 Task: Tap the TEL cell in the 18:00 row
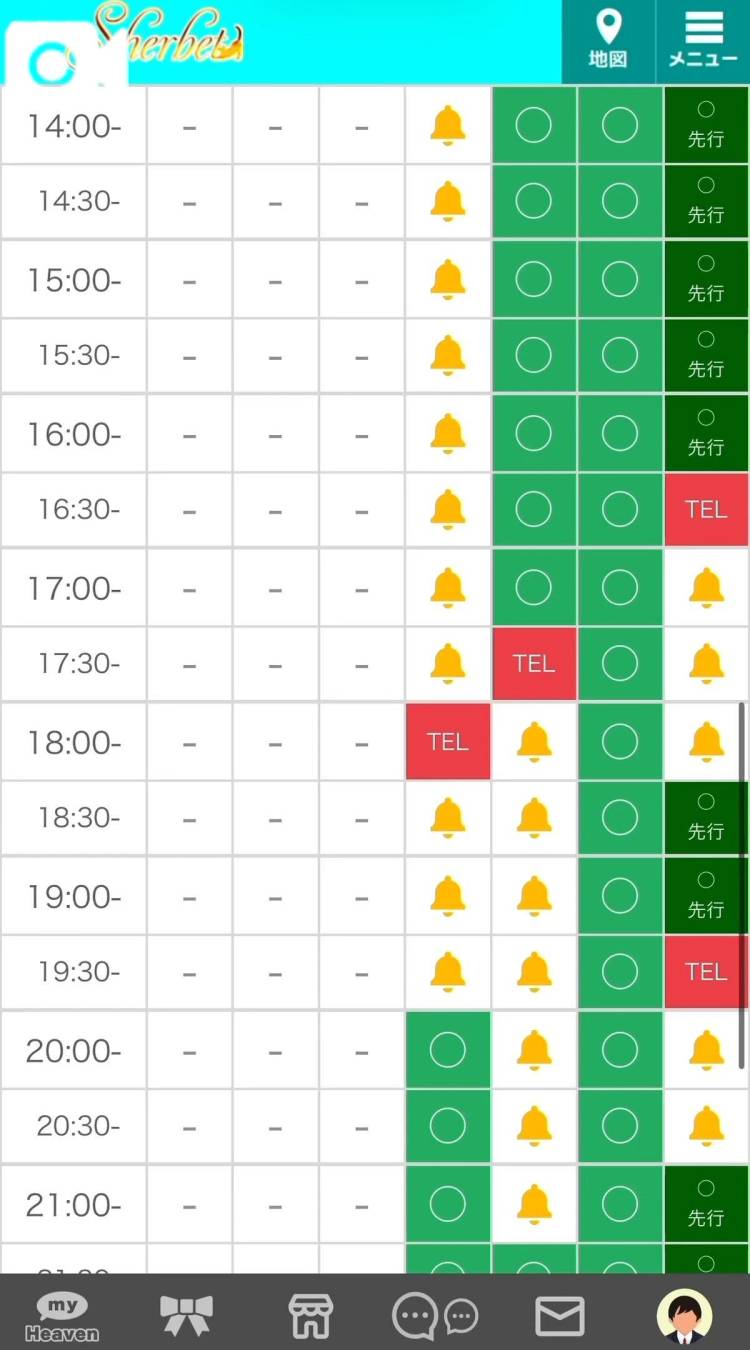(448, 742)
